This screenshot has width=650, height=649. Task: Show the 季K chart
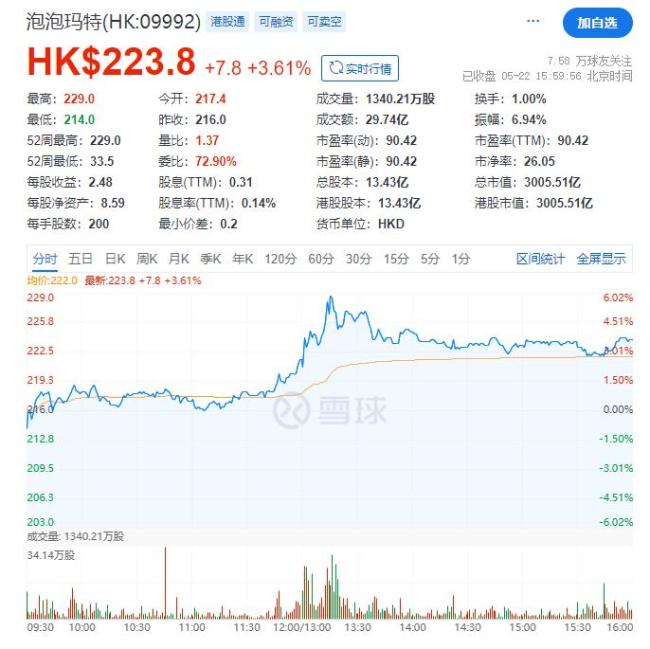(210, 259)
